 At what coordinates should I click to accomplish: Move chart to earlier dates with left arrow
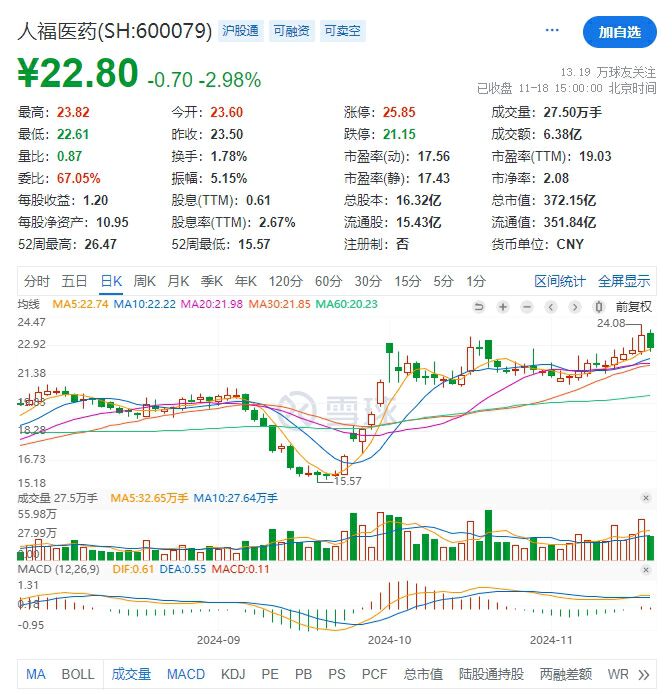click(x=551, y=306)
